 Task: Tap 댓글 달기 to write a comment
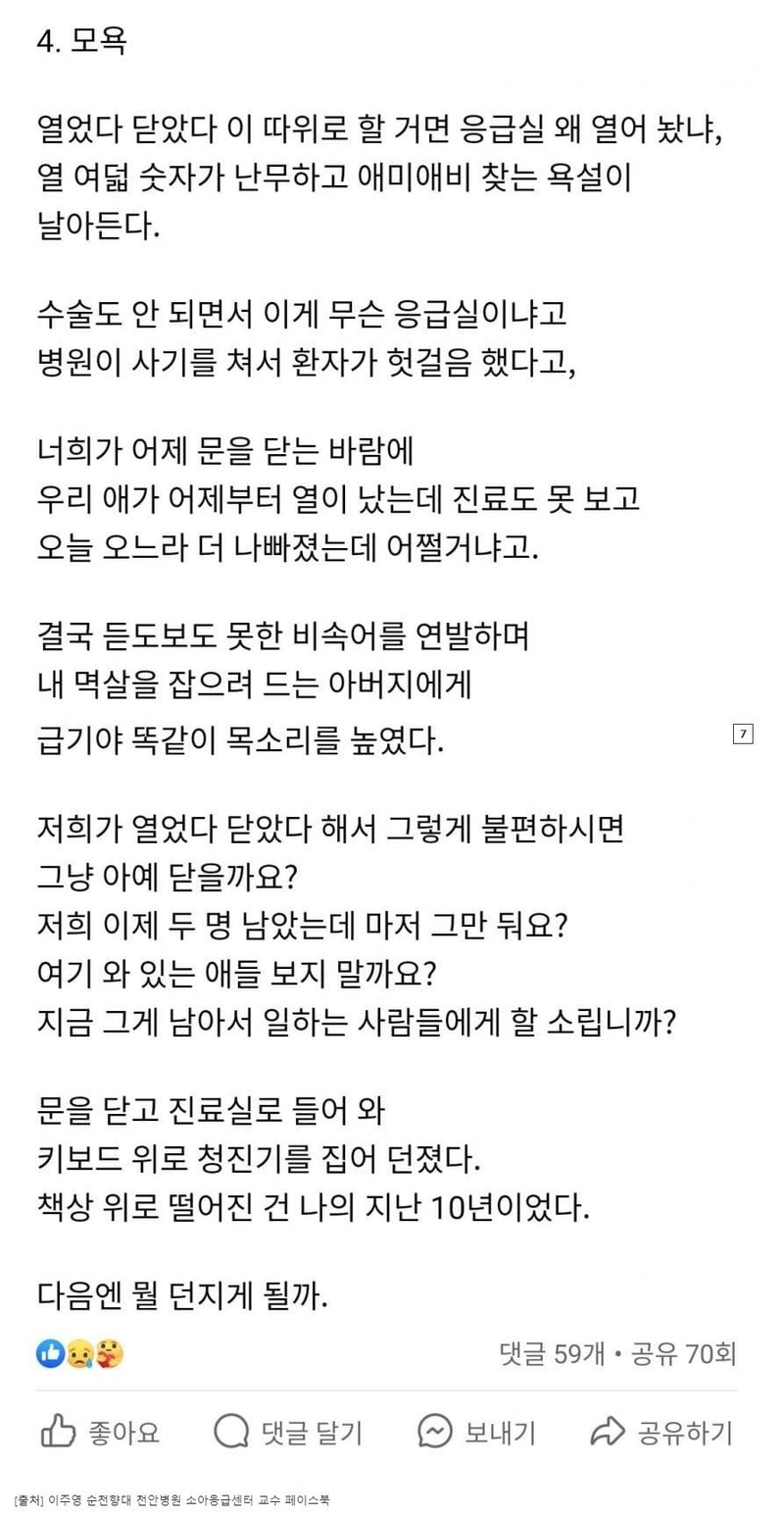coord(288,1433)
